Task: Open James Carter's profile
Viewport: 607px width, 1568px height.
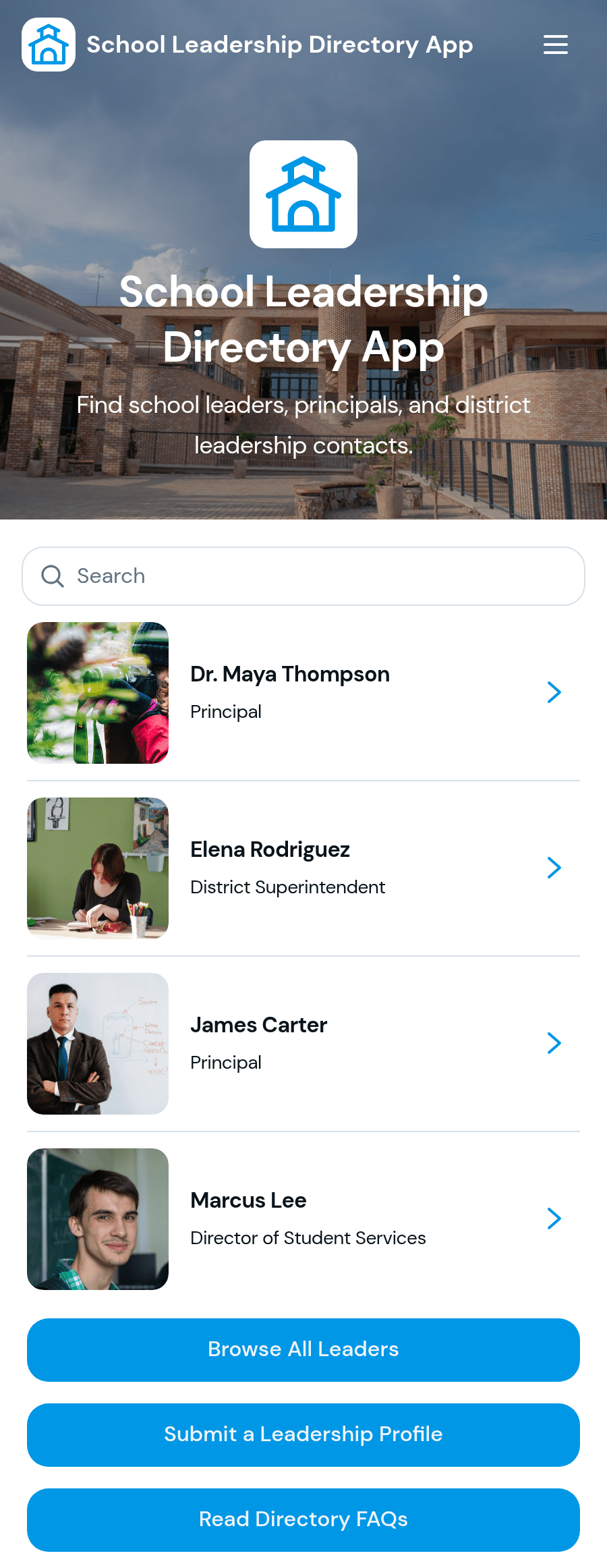Action: [303, 1044]
